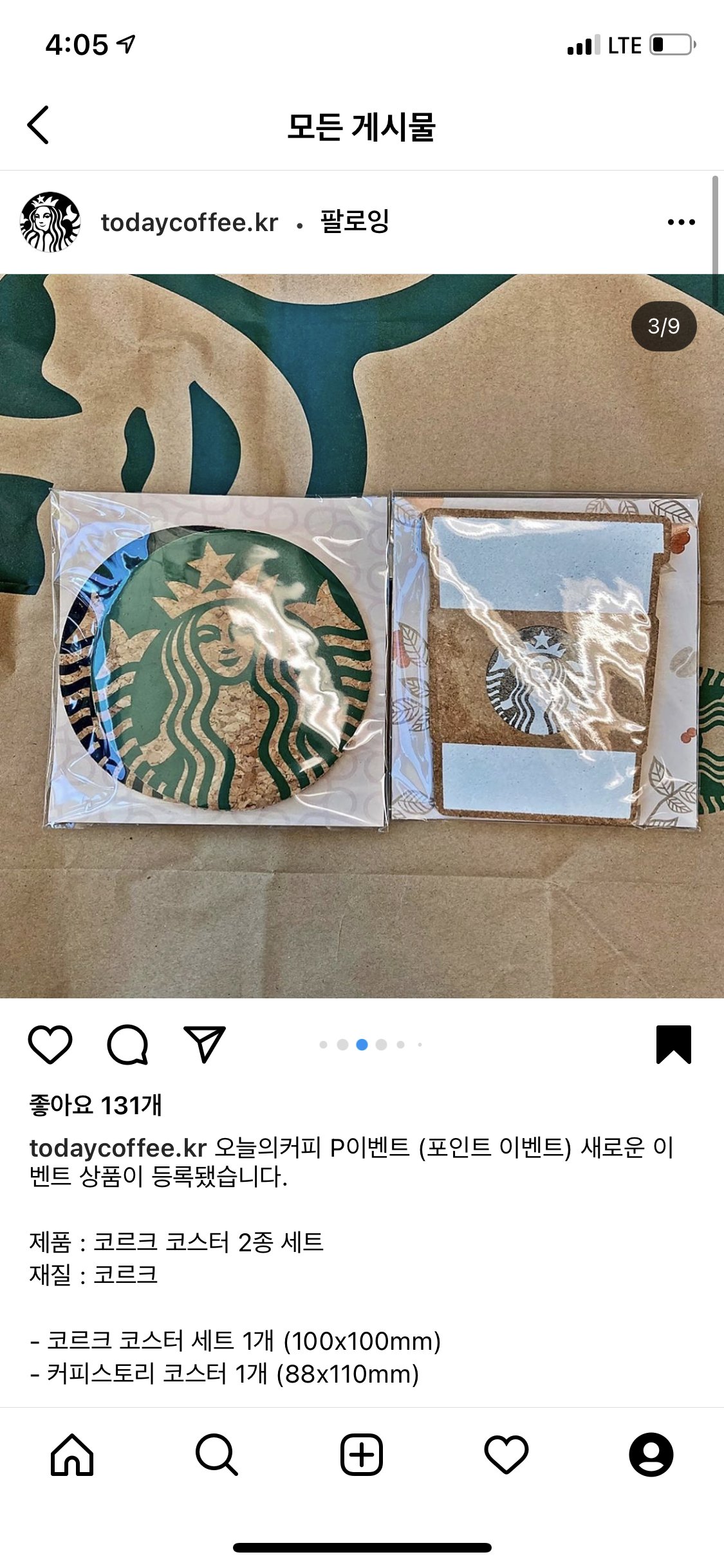
Task: Go back from the 모든 게시물 screen
Action: tap(39, 125)
